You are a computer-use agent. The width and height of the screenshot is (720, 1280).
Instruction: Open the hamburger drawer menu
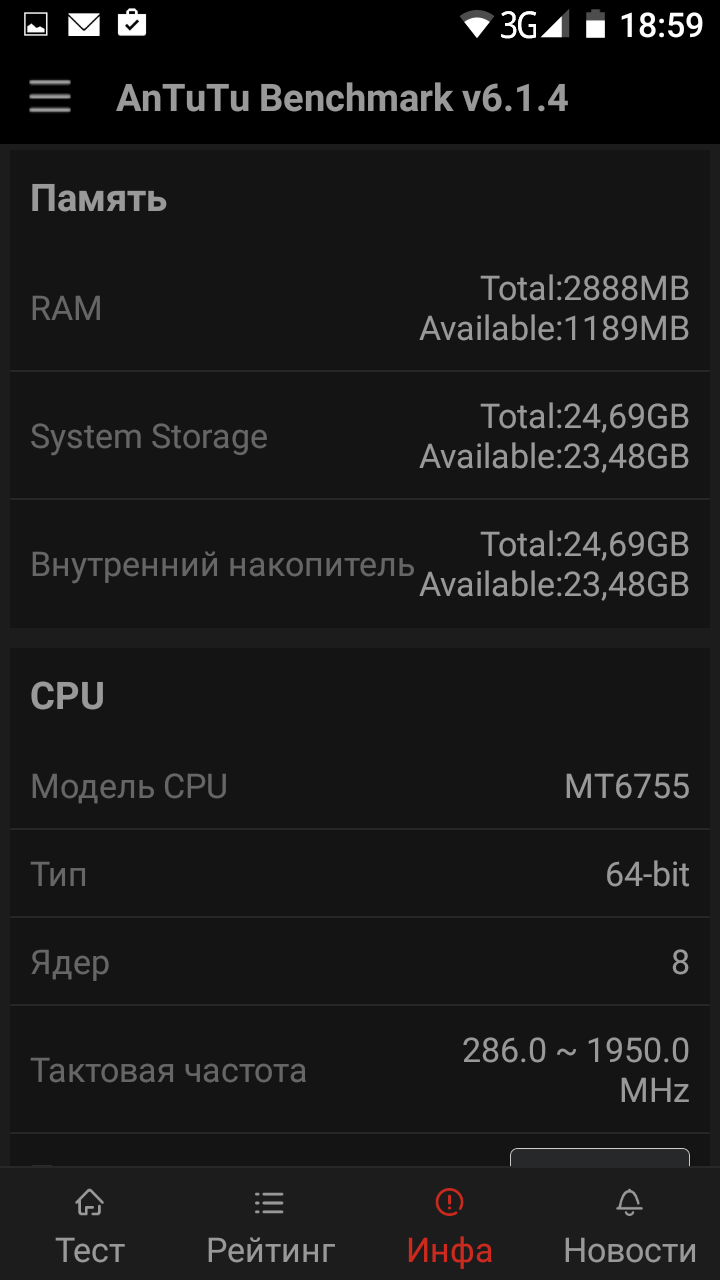point(49,97)
